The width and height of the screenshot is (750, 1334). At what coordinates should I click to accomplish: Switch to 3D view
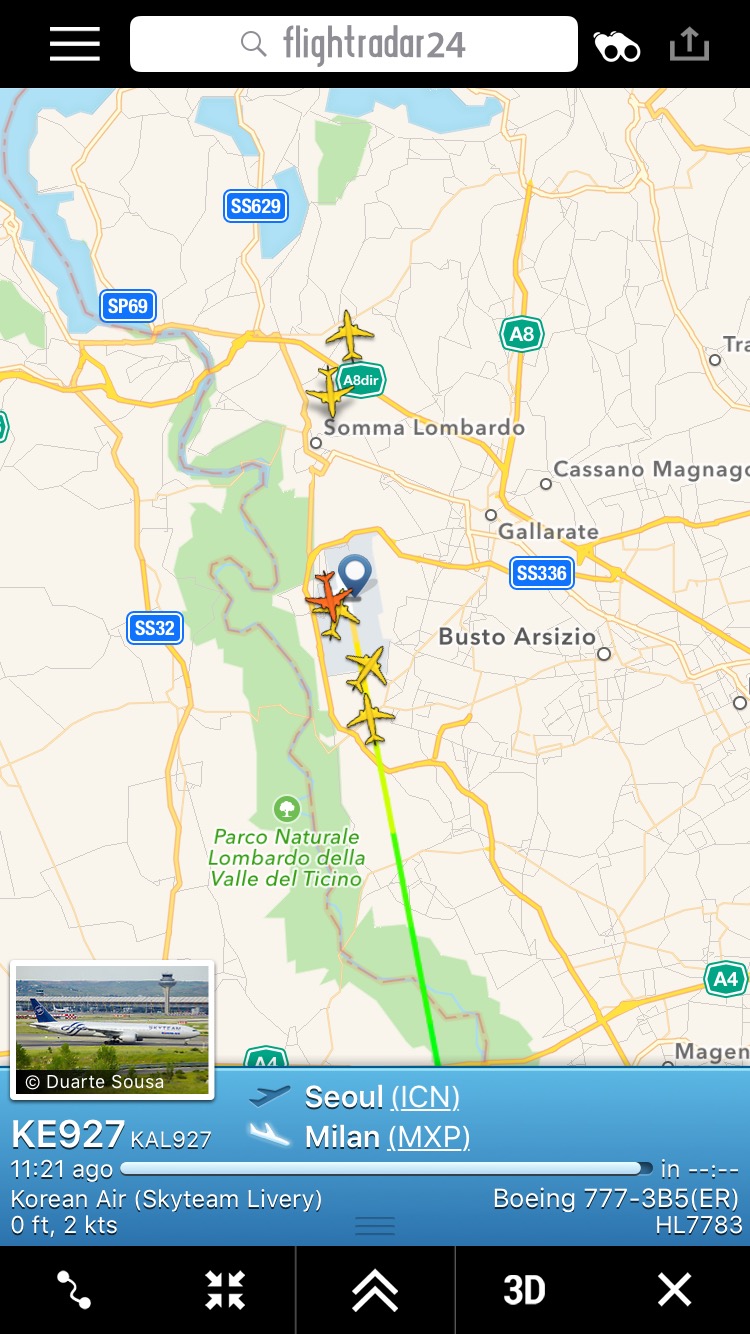(524, 1290)
